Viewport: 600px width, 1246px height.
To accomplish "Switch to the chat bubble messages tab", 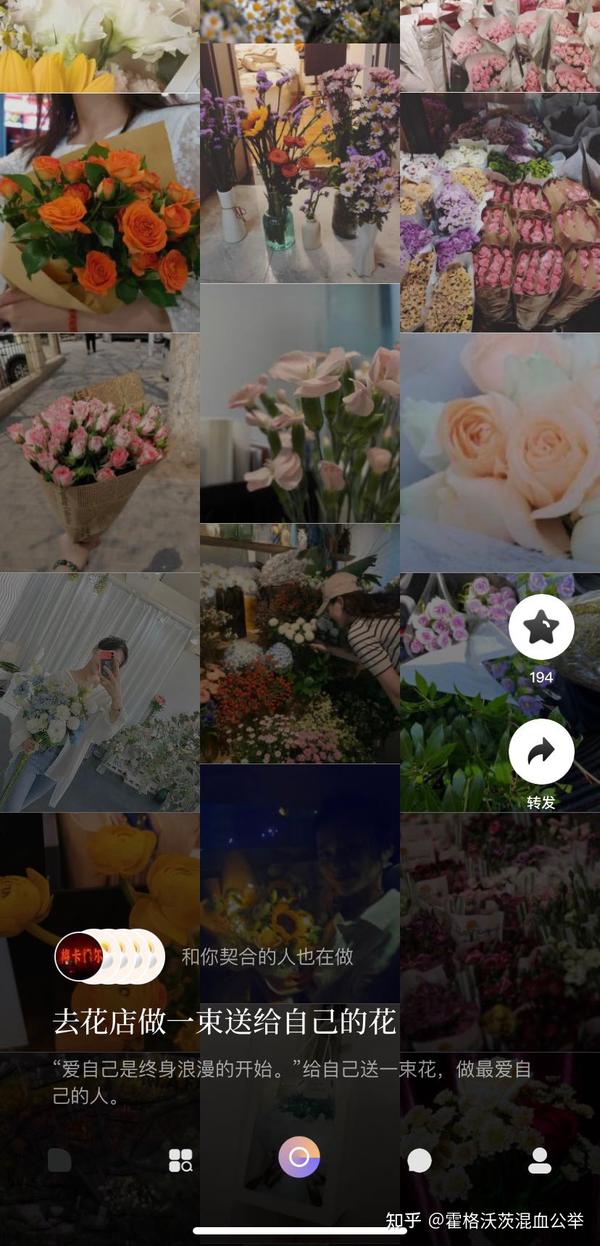I will pos(419,1160).
